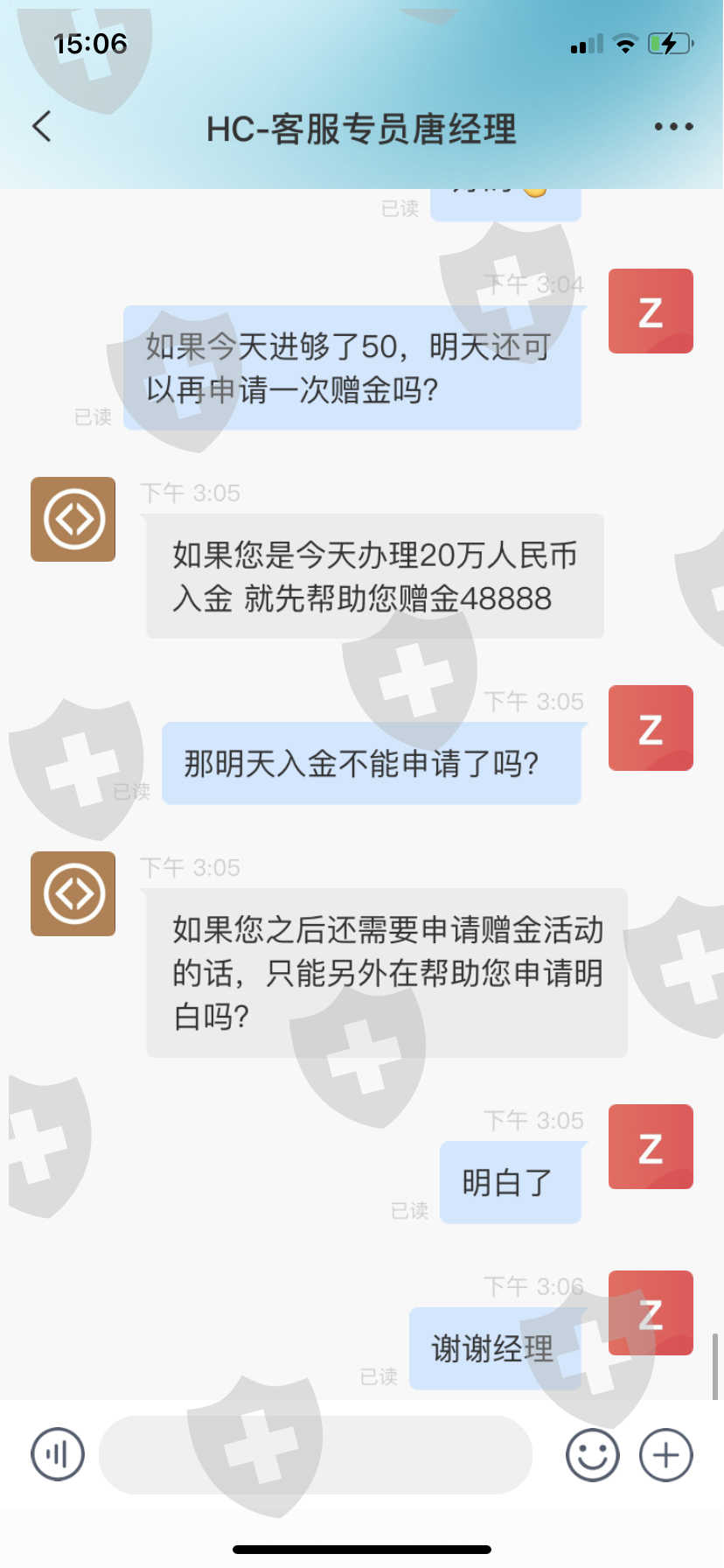Image resolution: width=724 pixels, height=1568 pixels.
Task: Open the plus attachment menu
Action: click(x=666, y=1454)
